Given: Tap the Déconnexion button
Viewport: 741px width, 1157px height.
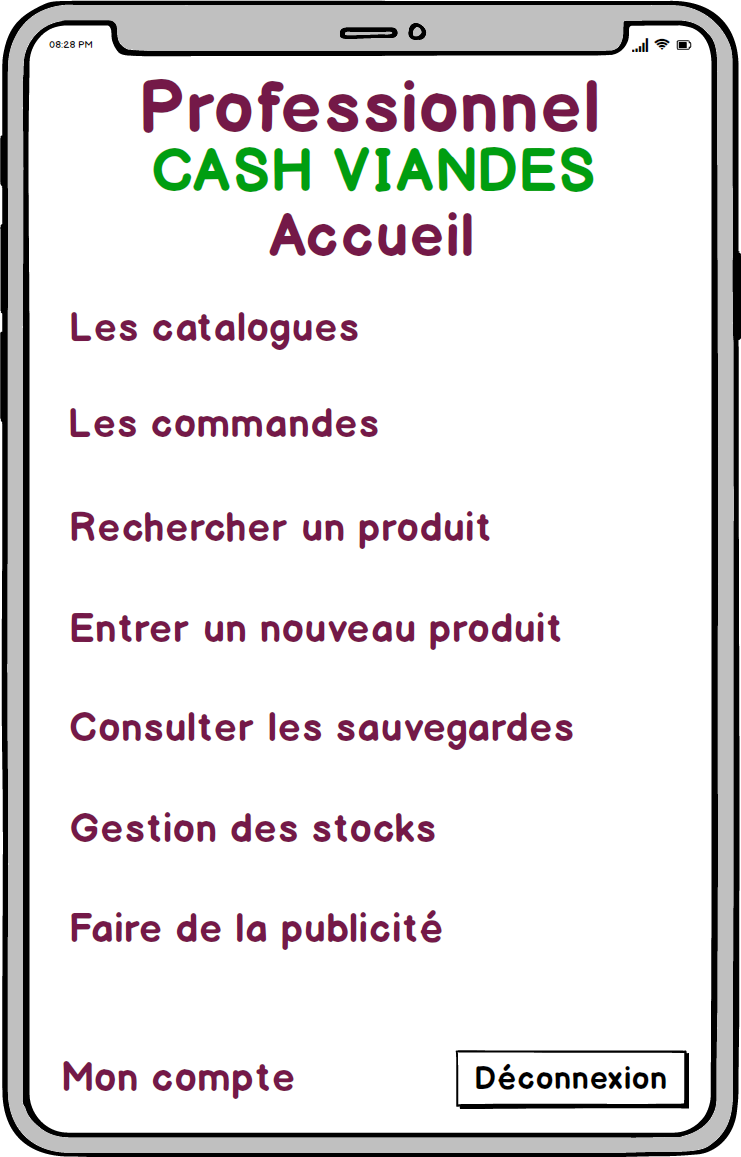Looking at the screenshot, I should [x=571, y=1078].
